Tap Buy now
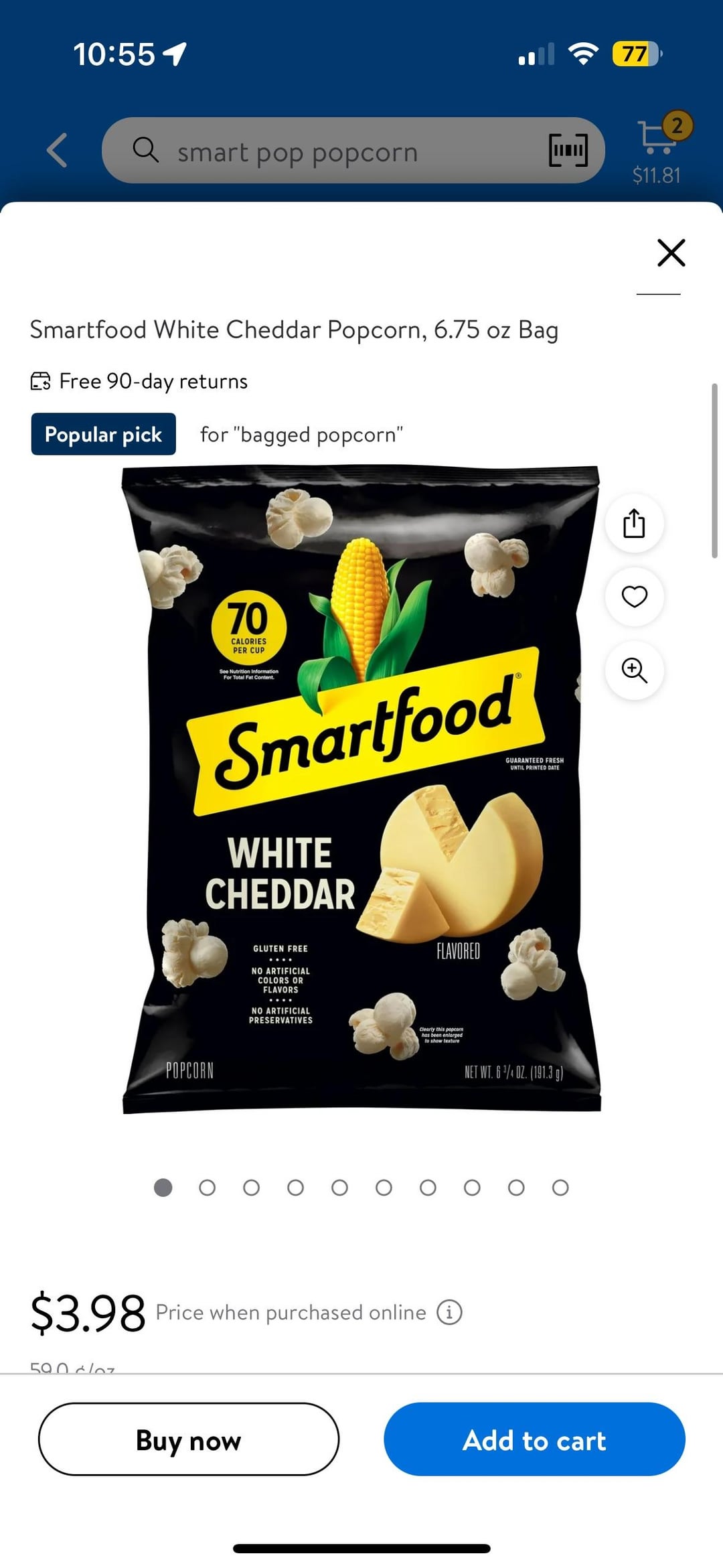 [189, 1439]
